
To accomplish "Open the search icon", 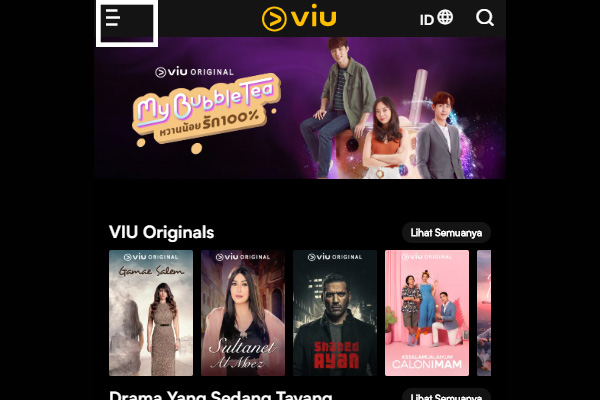I will [485, 18].
